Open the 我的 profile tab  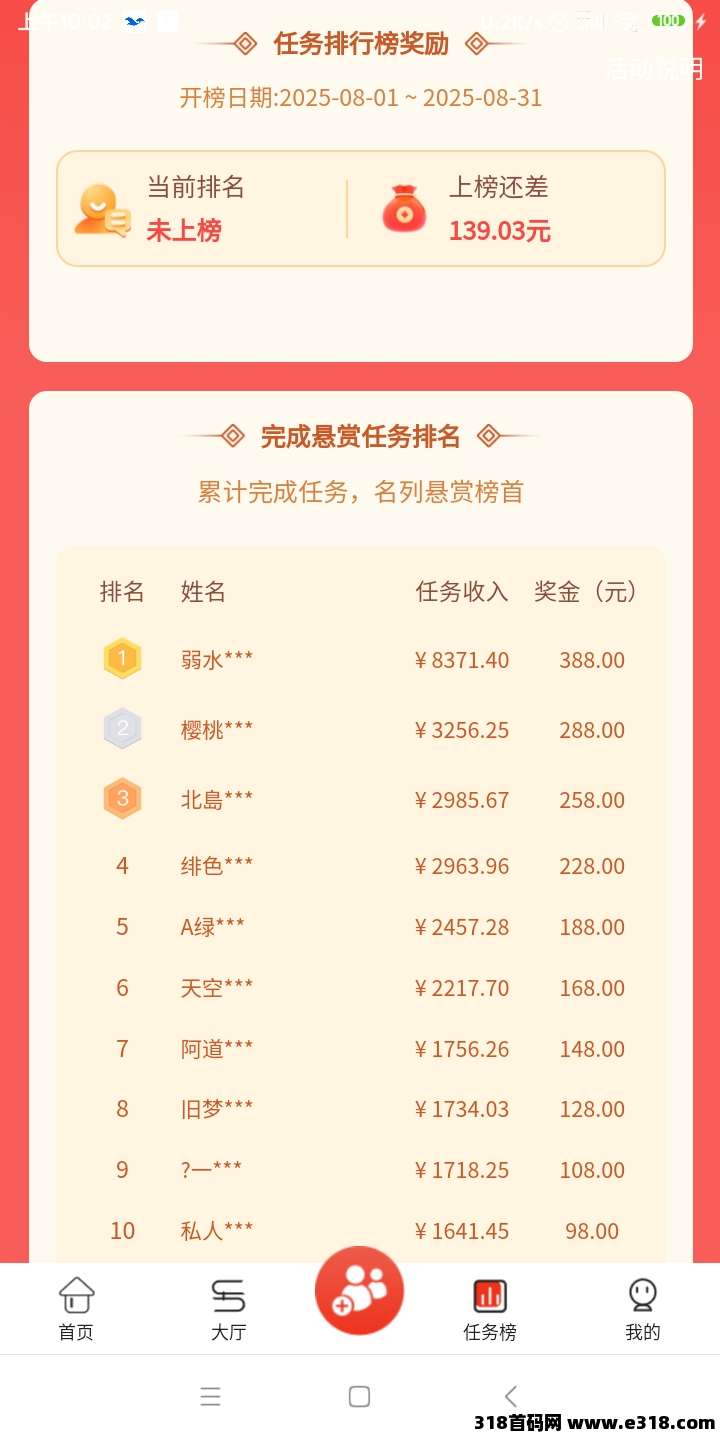[643, 1308]
